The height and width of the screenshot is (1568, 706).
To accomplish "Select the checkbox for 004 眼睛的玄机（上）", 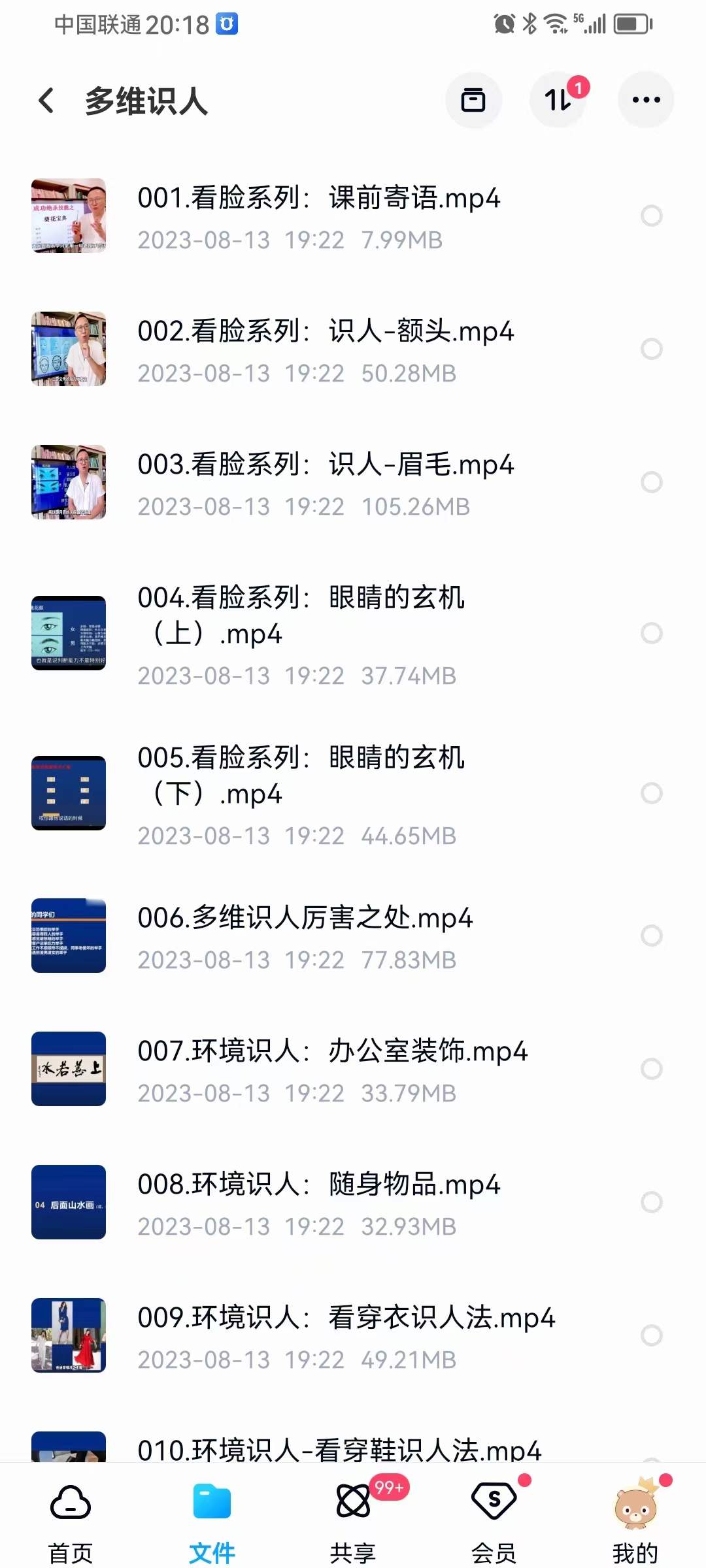I will coord(652,632).
